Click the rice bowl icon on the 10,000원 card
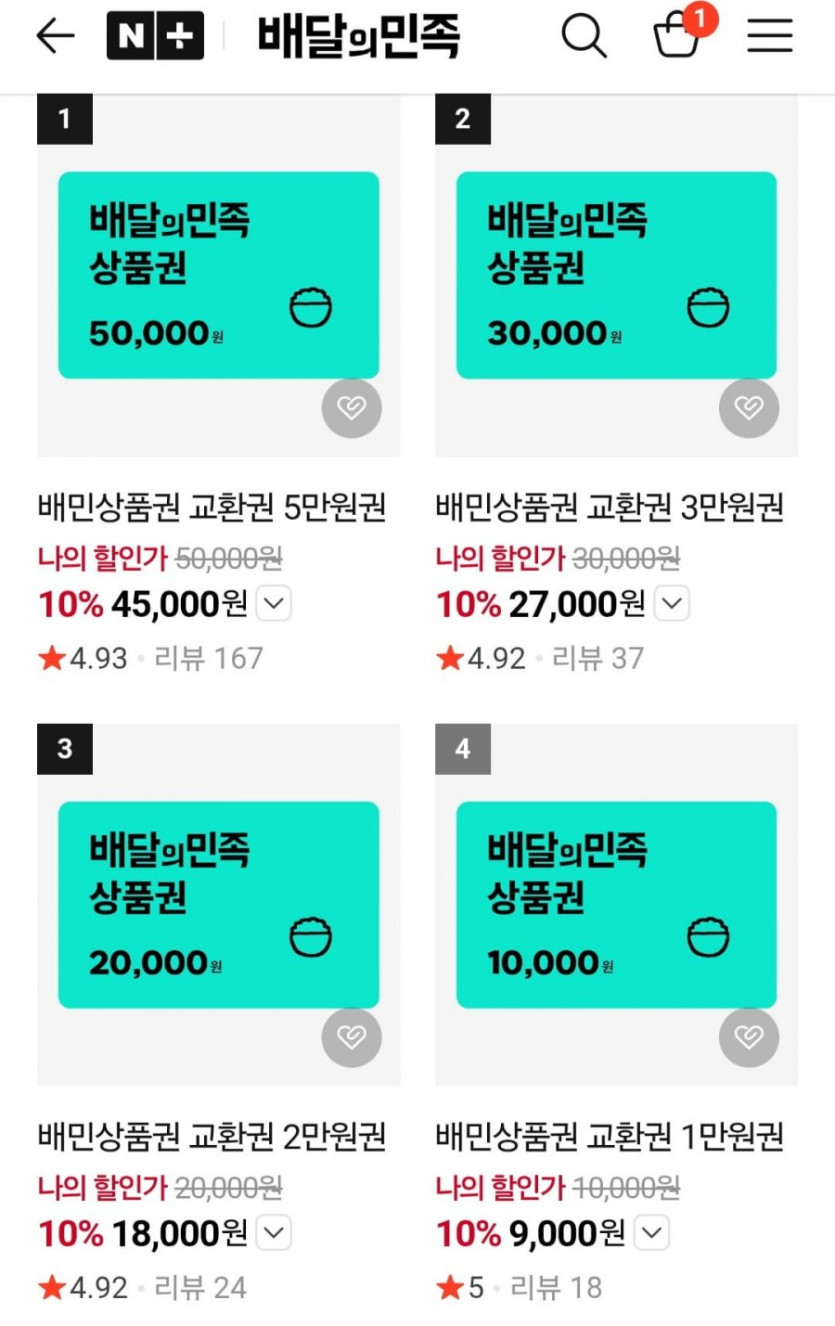The height and width of the screenshot is (1326, 835). point(710,938)
